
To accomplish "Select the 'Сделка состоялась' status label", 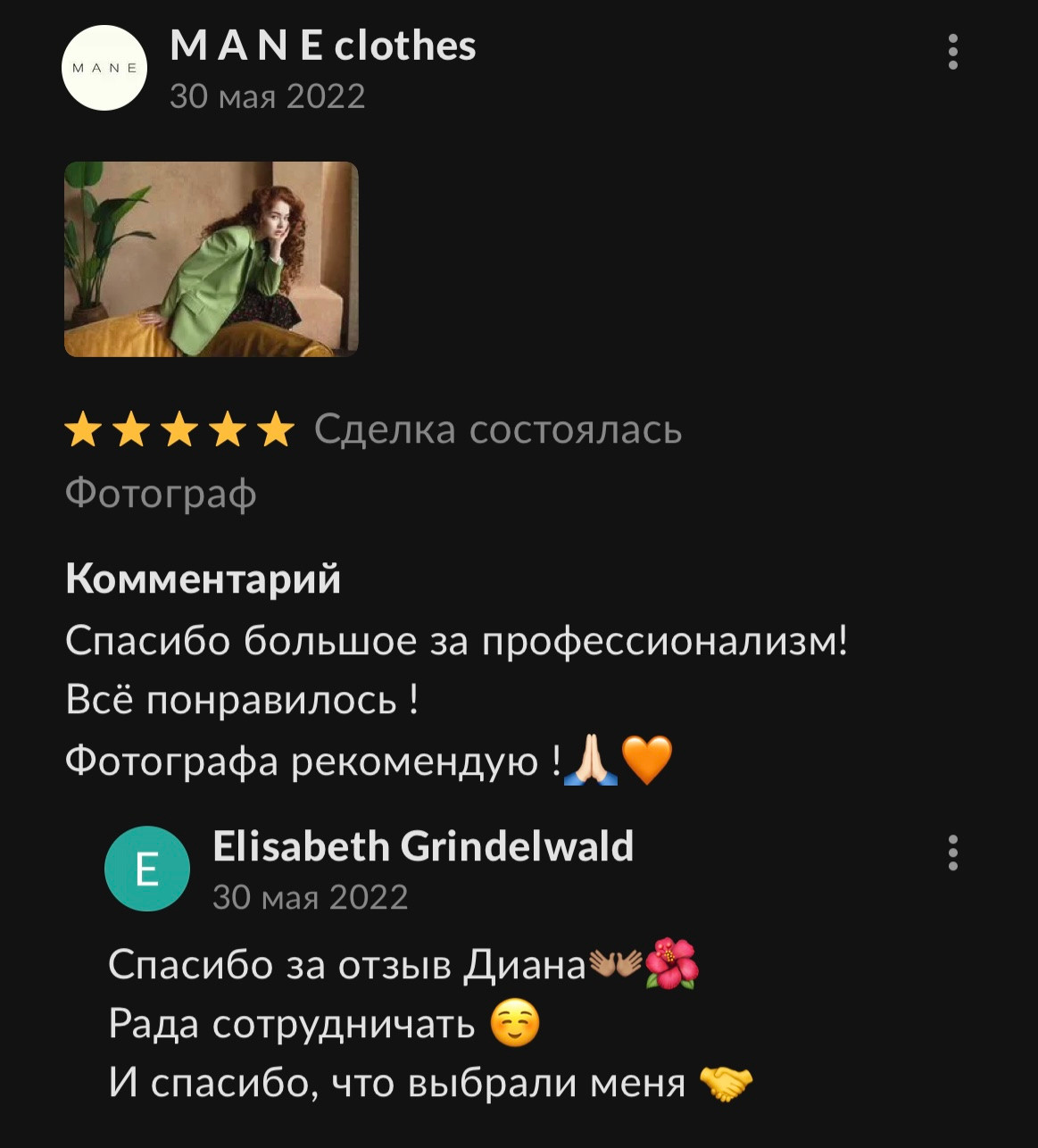I will [498, 430].
